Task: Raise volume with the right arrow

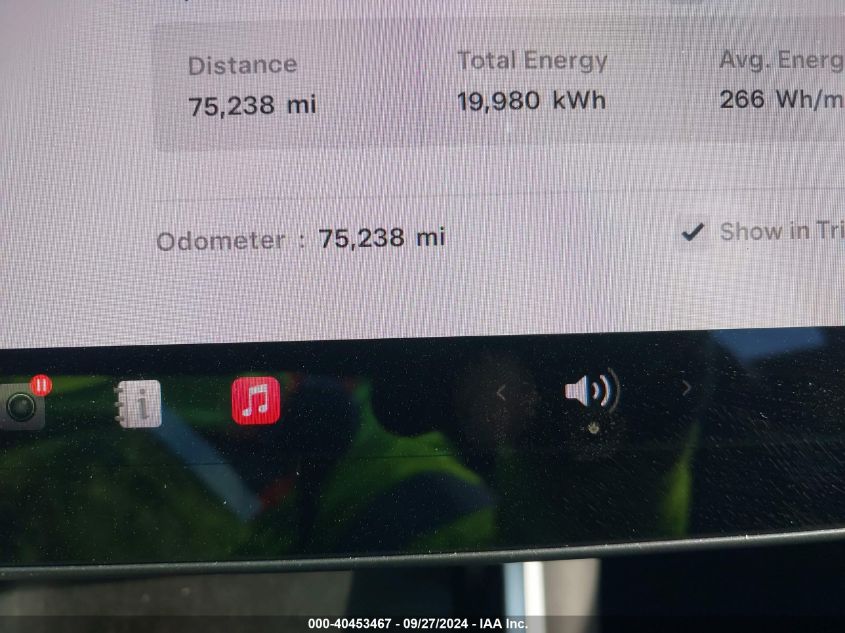Action: (686, 388)
